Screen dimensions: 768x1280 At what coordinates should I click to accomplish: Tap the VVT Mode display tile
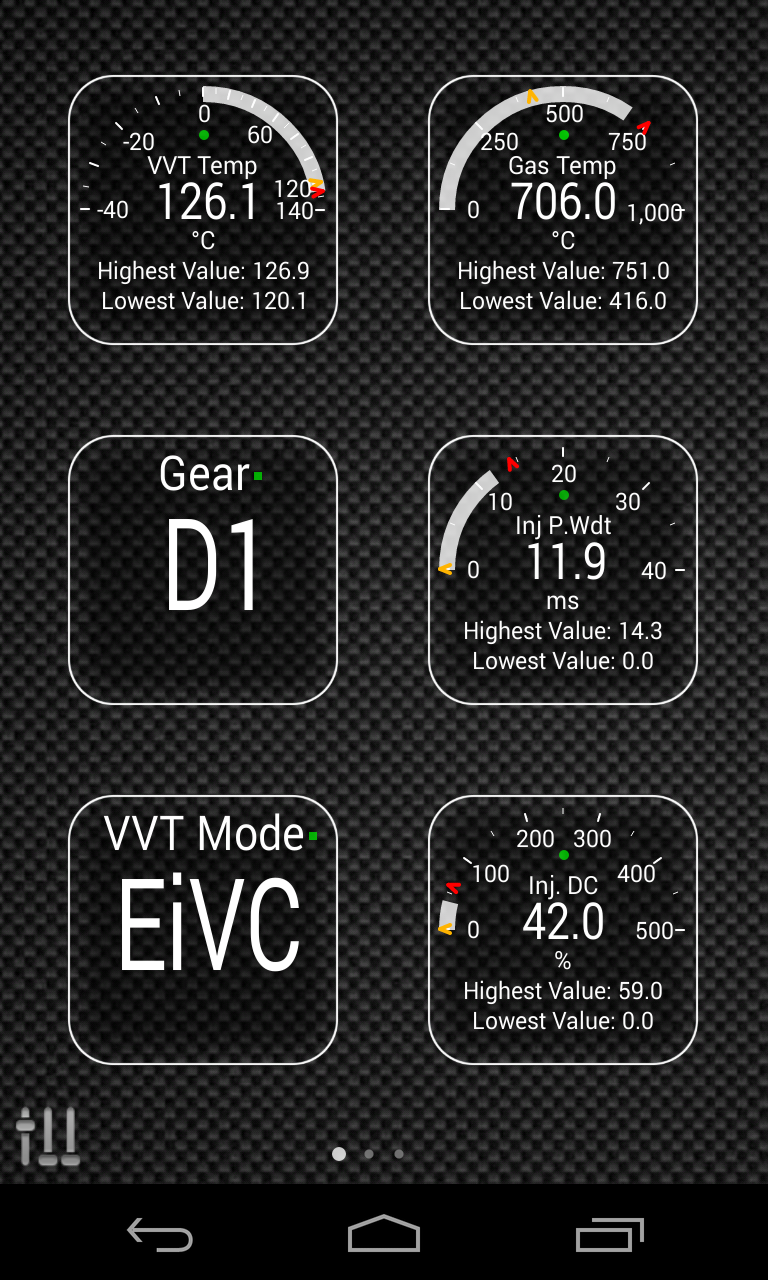[203, 930]
